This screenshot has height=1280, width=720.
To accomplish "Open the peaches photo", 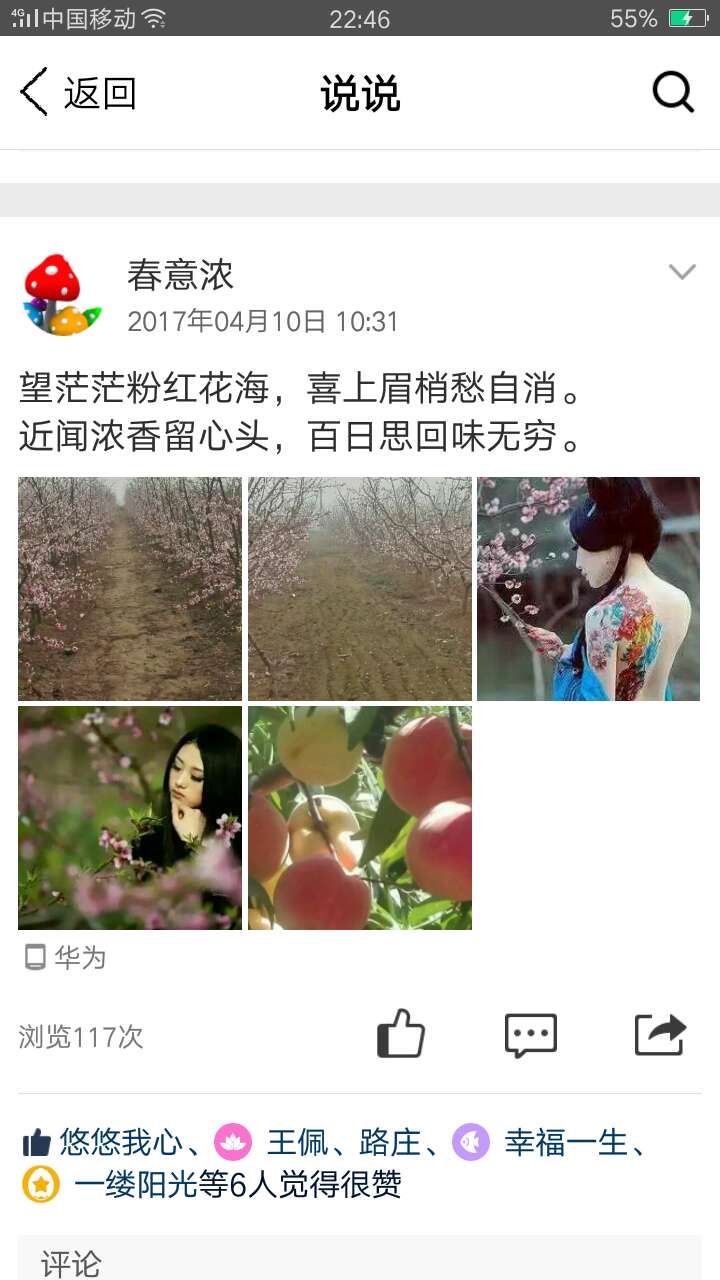I will [x=360, y=818].
